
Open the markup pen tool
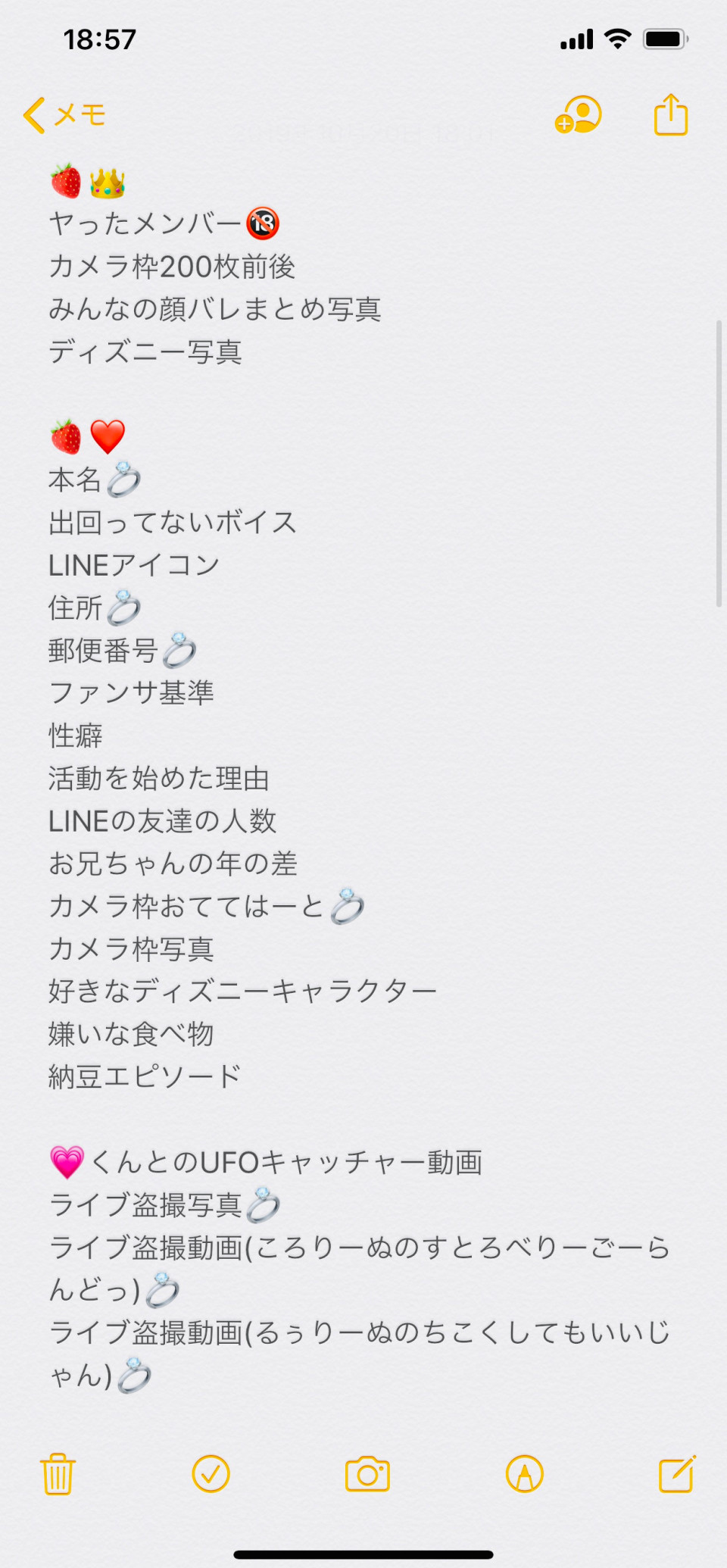click(524, 1474)
